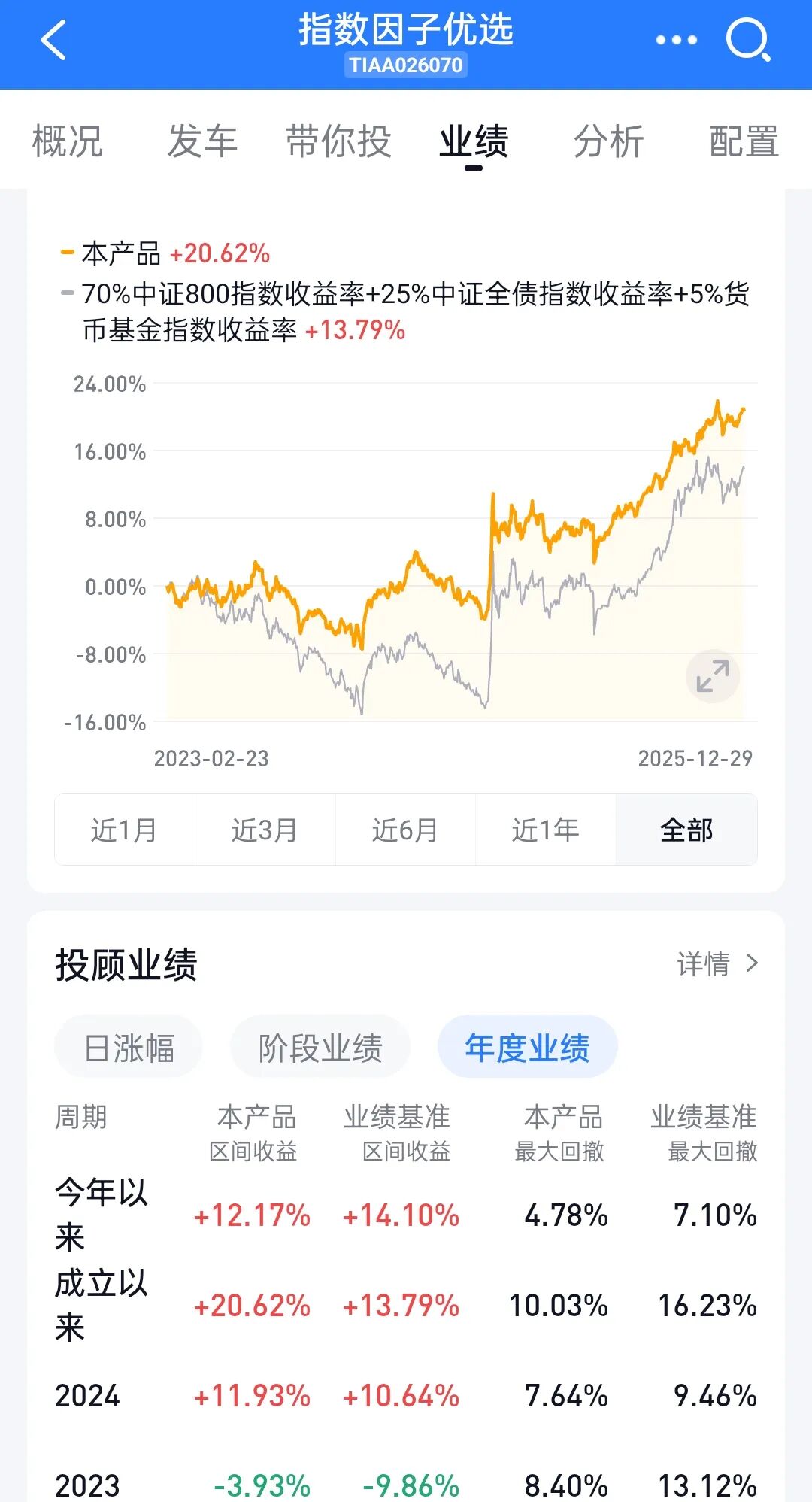Show chart for 近3月
The height and width of the screenshot is (1502, 812).
click(x=265, y=830)
